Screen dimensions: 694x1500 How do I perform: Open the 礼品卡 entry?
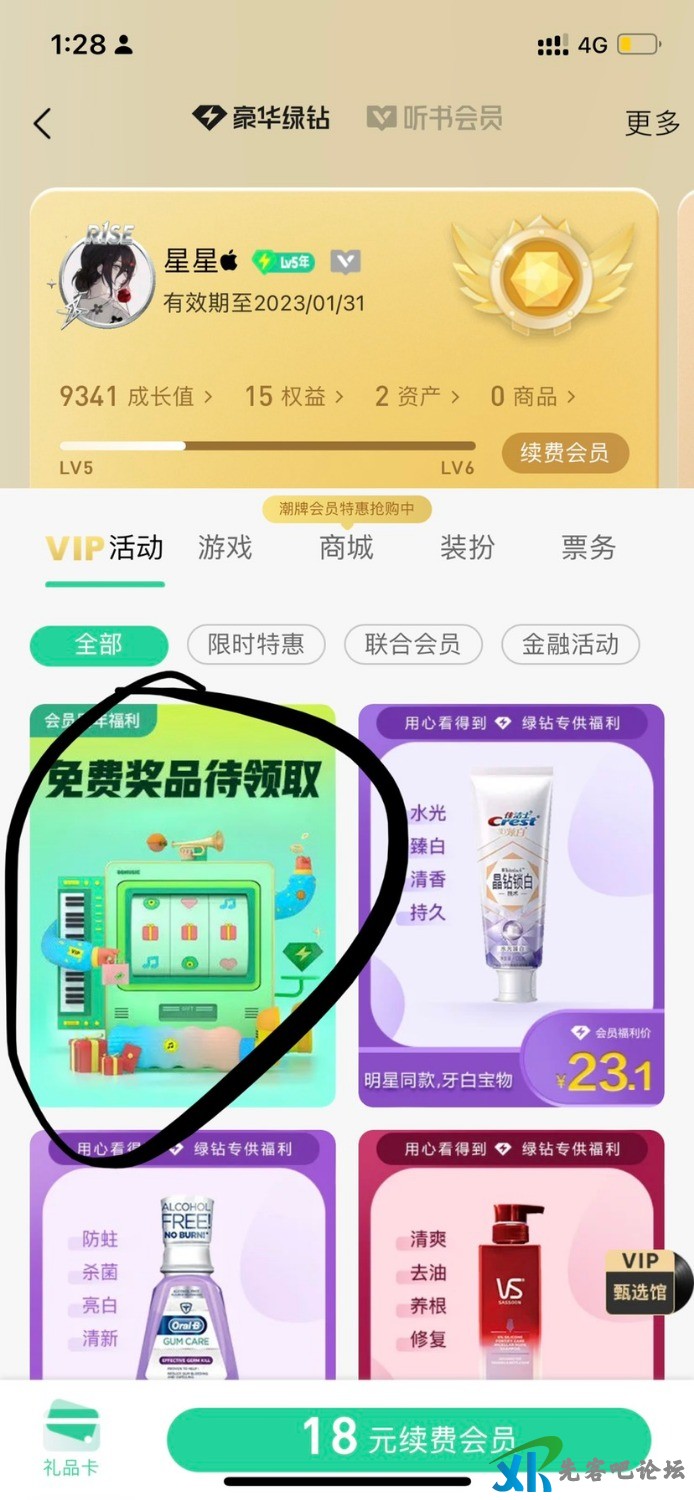[x=71, y=1440]
